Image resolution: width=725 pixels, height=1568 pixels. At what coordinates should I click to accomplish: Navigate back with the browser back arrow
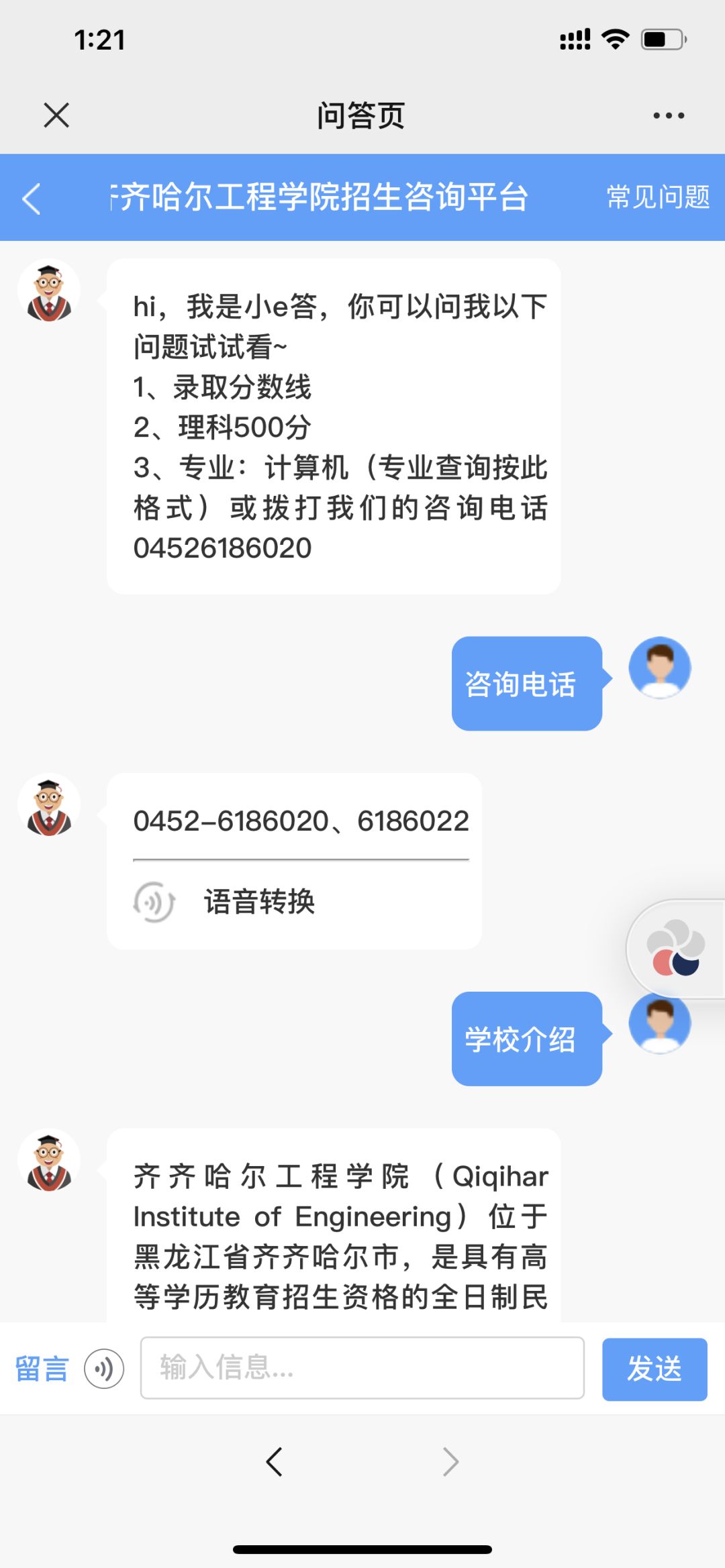274,1461
